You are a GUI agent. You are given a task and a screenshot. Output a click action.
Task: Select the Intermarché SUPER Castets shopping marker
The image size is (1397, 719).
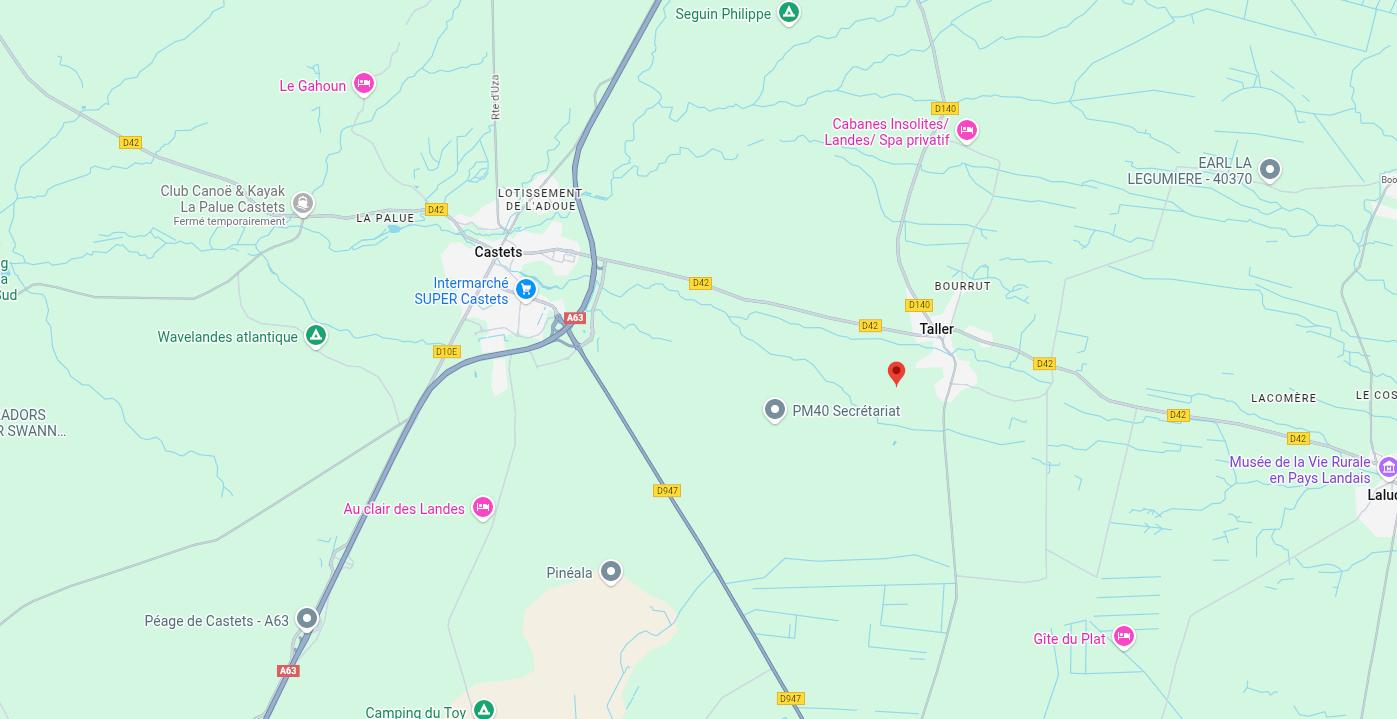[526, 289]
